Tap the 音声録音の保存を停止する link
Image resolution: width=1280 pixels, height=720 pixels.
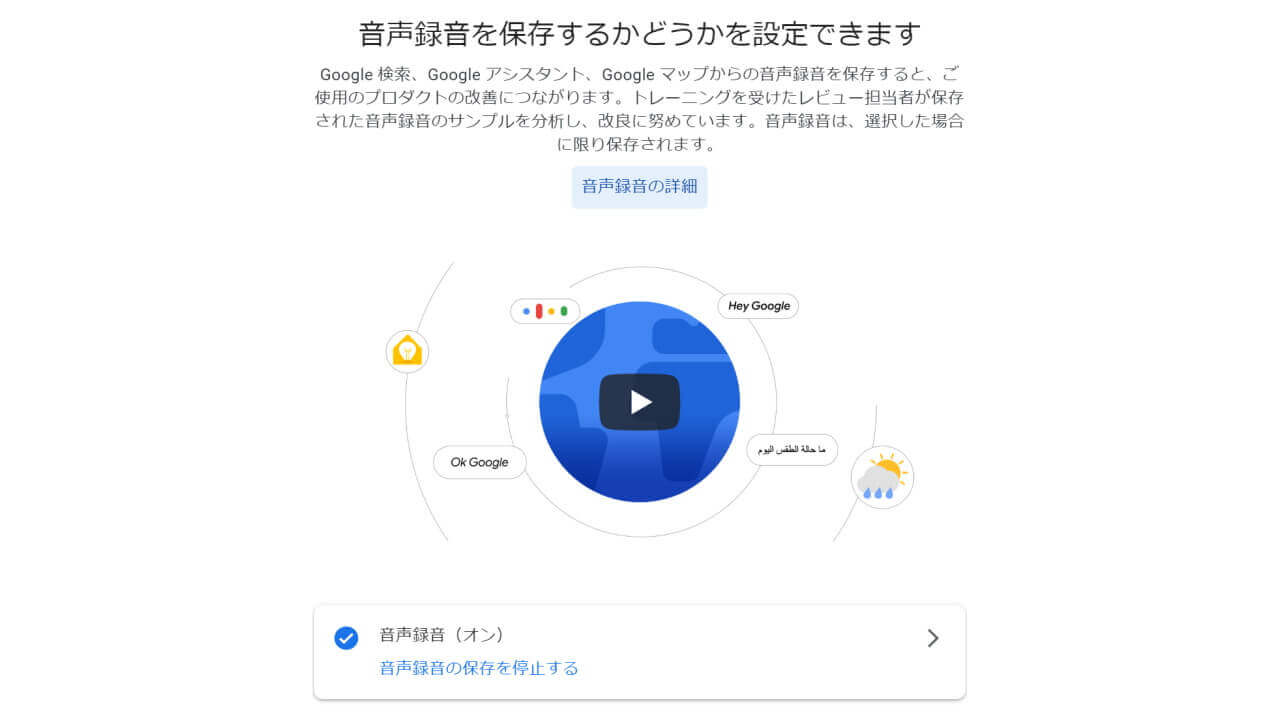[x=479, y=668]
